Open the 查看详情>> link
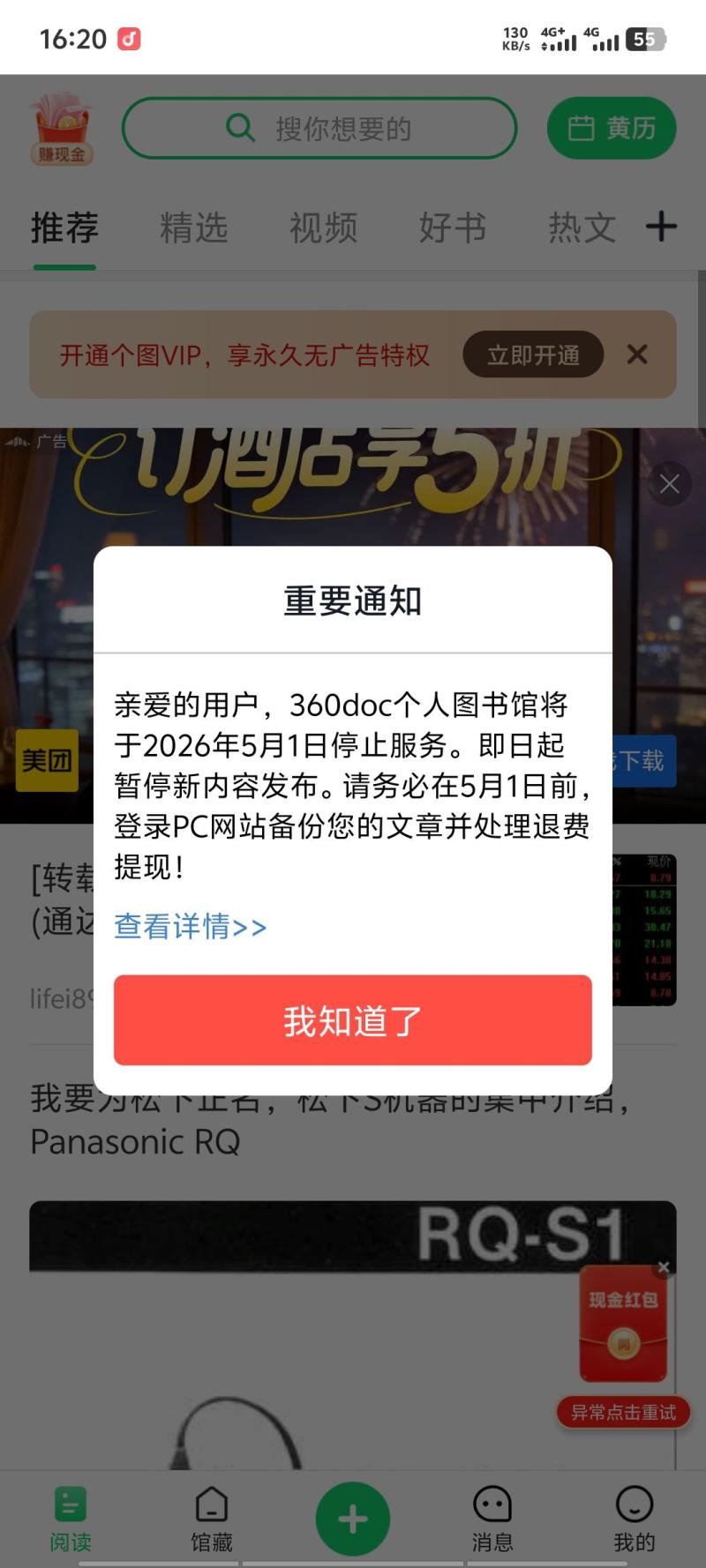706x1568 pixels. 190,926
